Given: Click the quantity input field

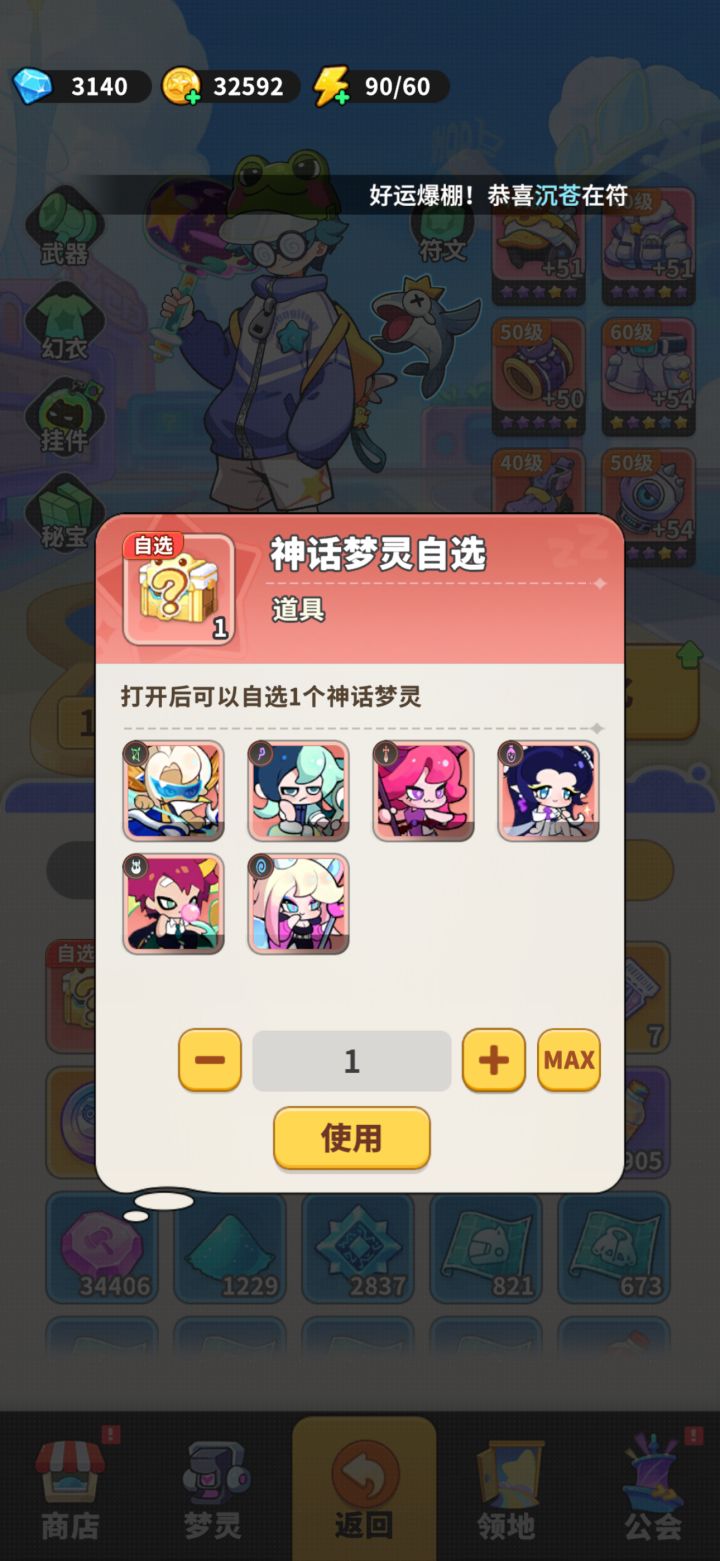Looking at the screenshot, I should pyautogui.click(x=351, y=1061).
